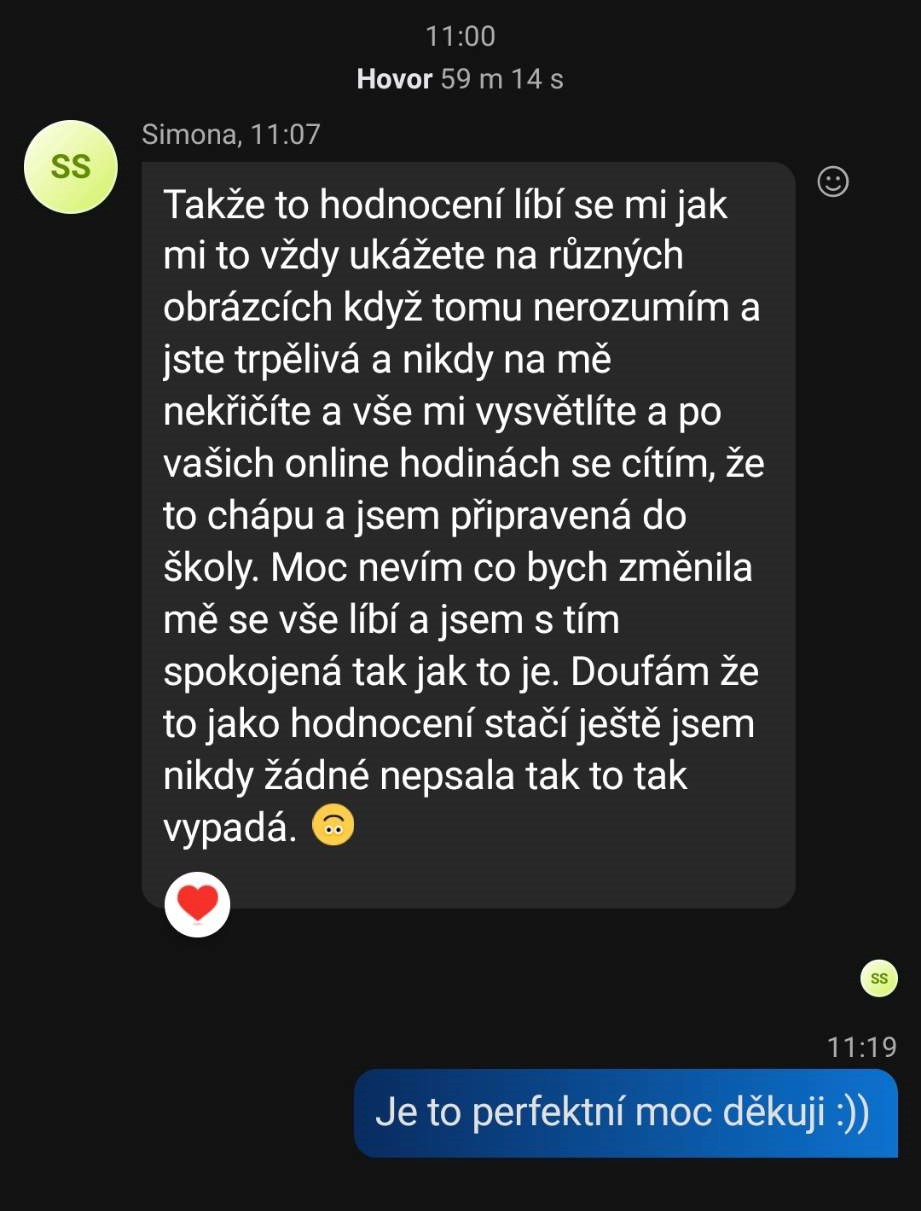Open the Hovor 59 m 14 s call entry
Viewport: 921px width, 1211px height.
tap(460, 79)
